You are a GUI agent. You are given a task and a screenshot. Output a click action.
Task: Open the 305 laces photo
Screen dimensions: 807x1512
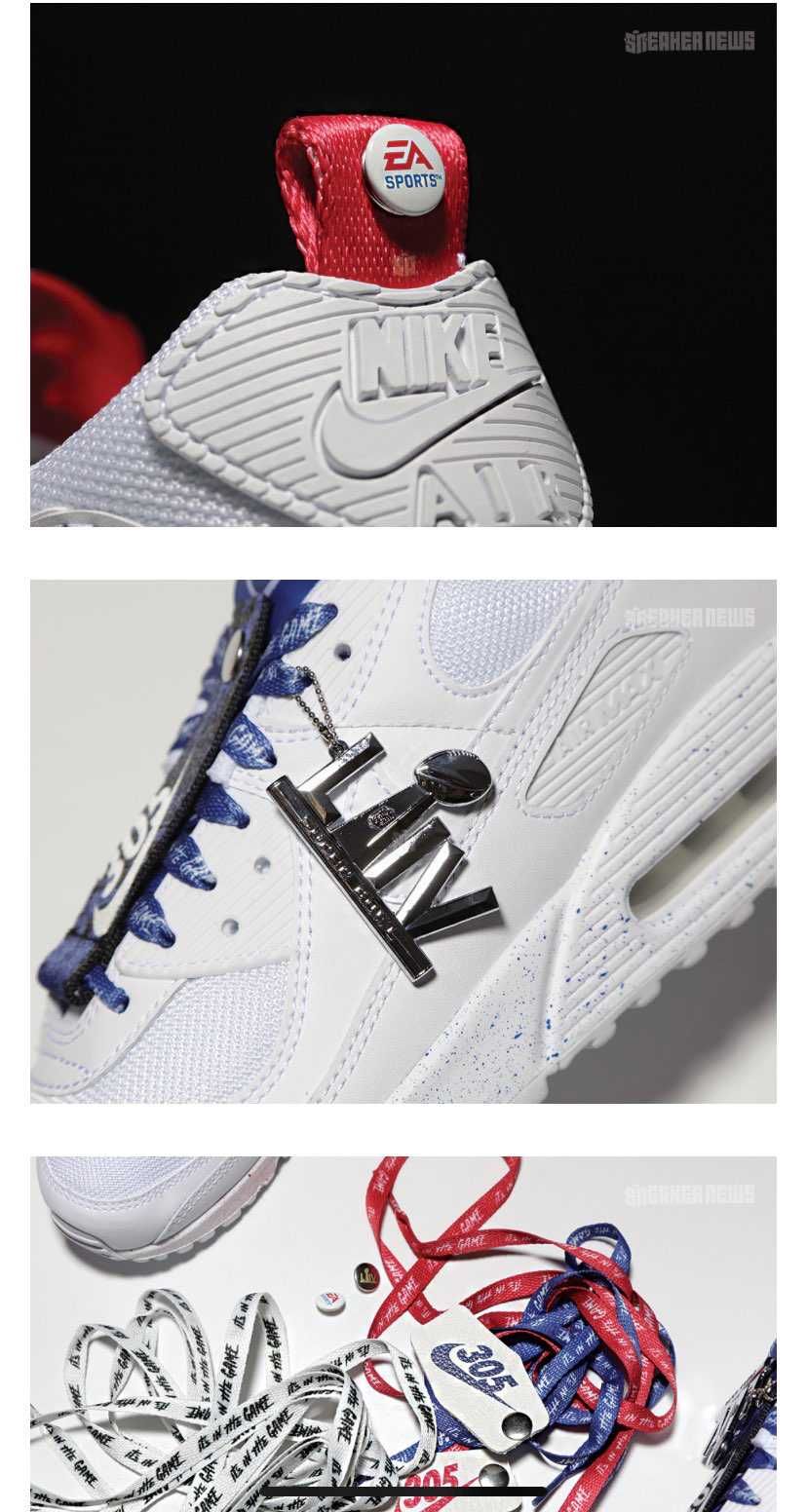tap(403, 1334)
